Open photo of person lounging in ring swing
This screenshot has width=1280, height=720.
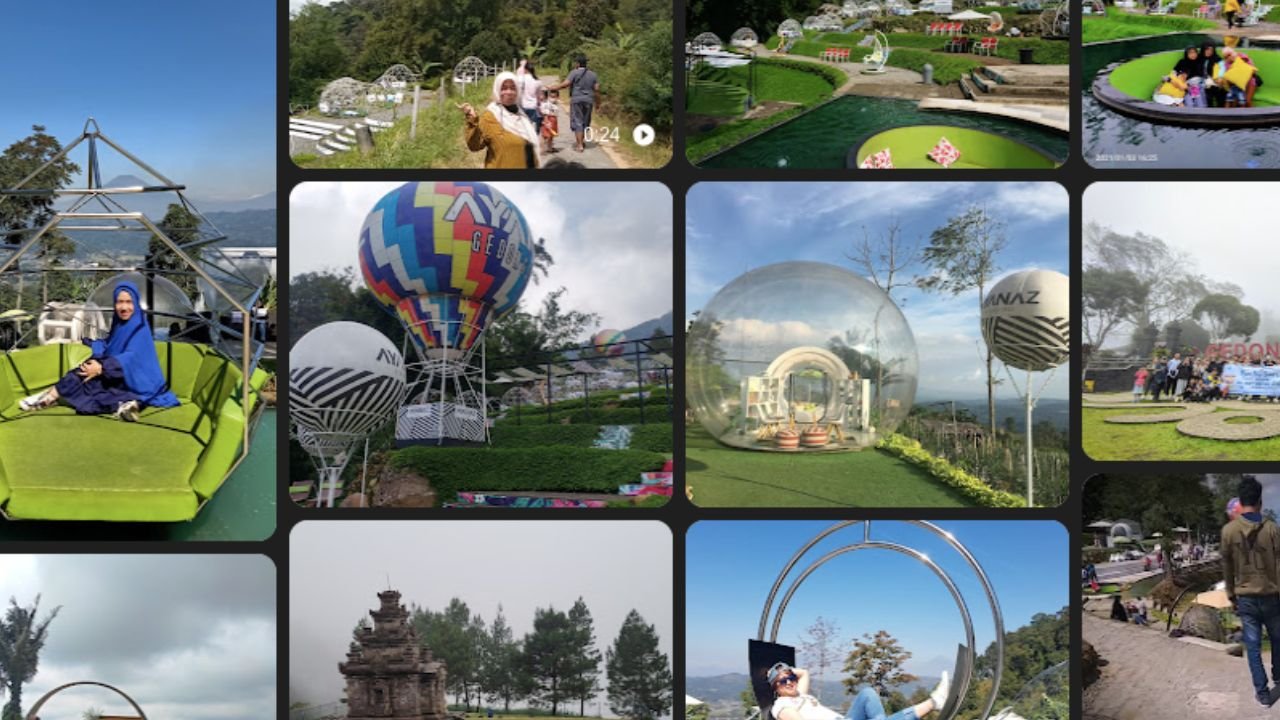click(876, 620)
